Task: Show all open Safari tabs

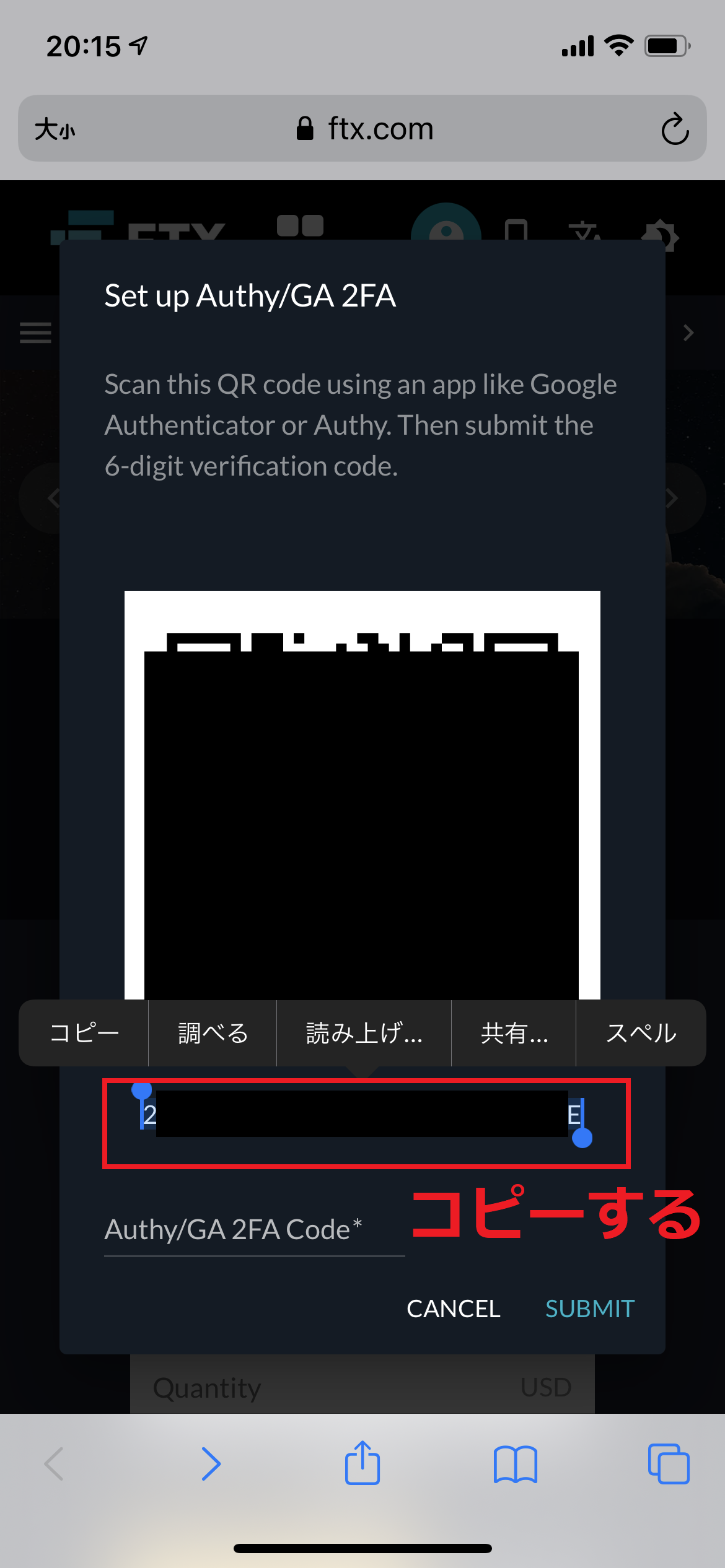Action: pos(668,1464)
